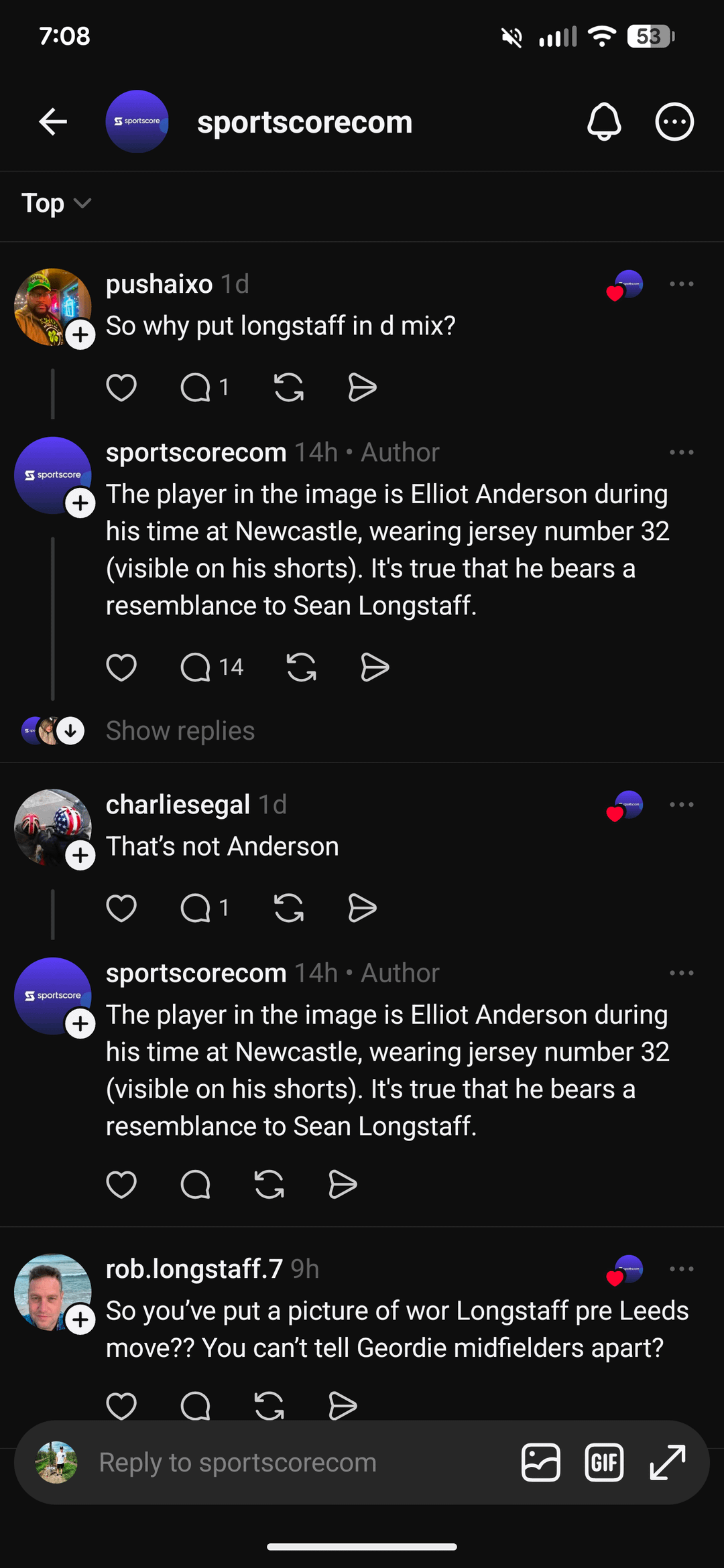This screenshot has width=724, height=1568.
Task: Open options menu on charliesegal's comment
Action: [x=681, y=805]
